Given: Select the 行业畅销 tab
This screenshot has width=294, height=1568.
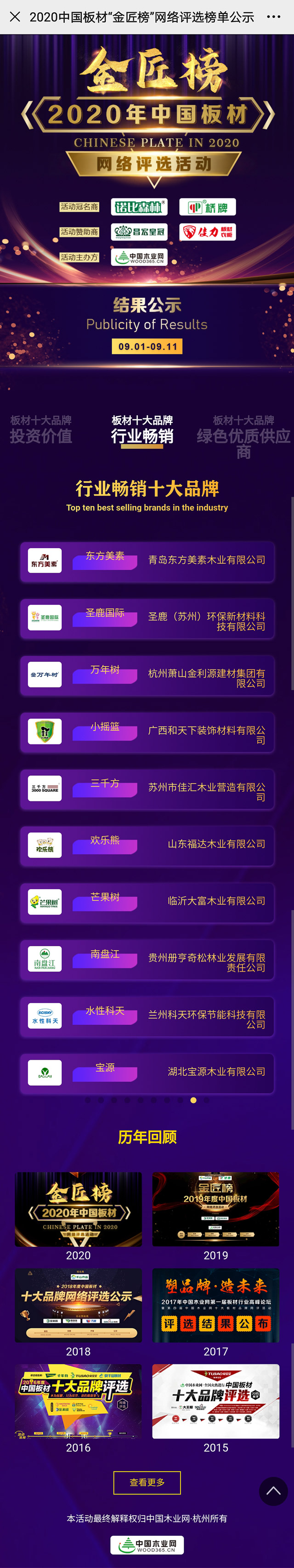Looking at the screenshot, I should pos(142,430).
